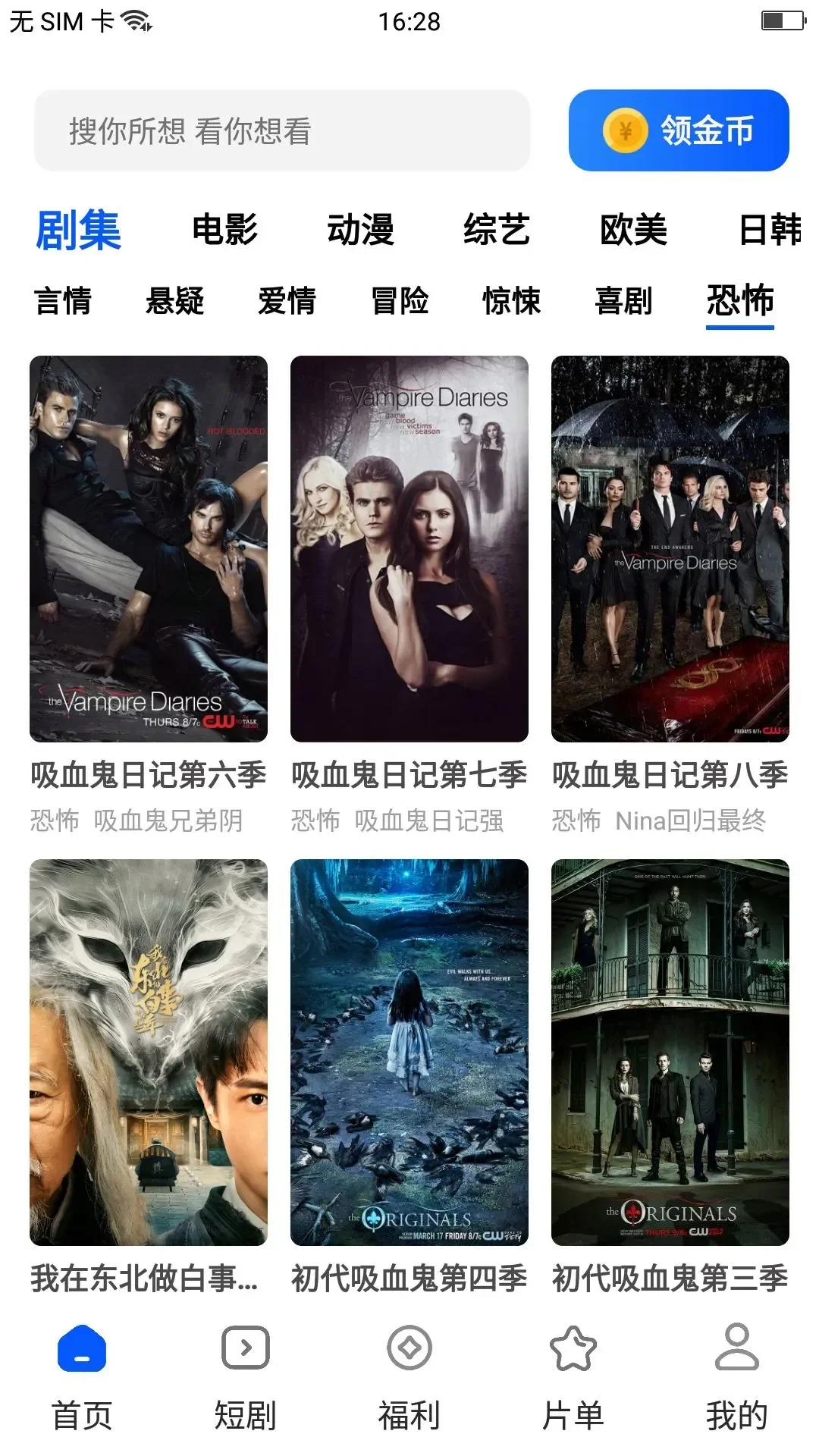Image resolution: width=819 pixels, height=1456 pixels.
Task: Show 喜剧 genre shows
Action: click(x=623, y=301)
